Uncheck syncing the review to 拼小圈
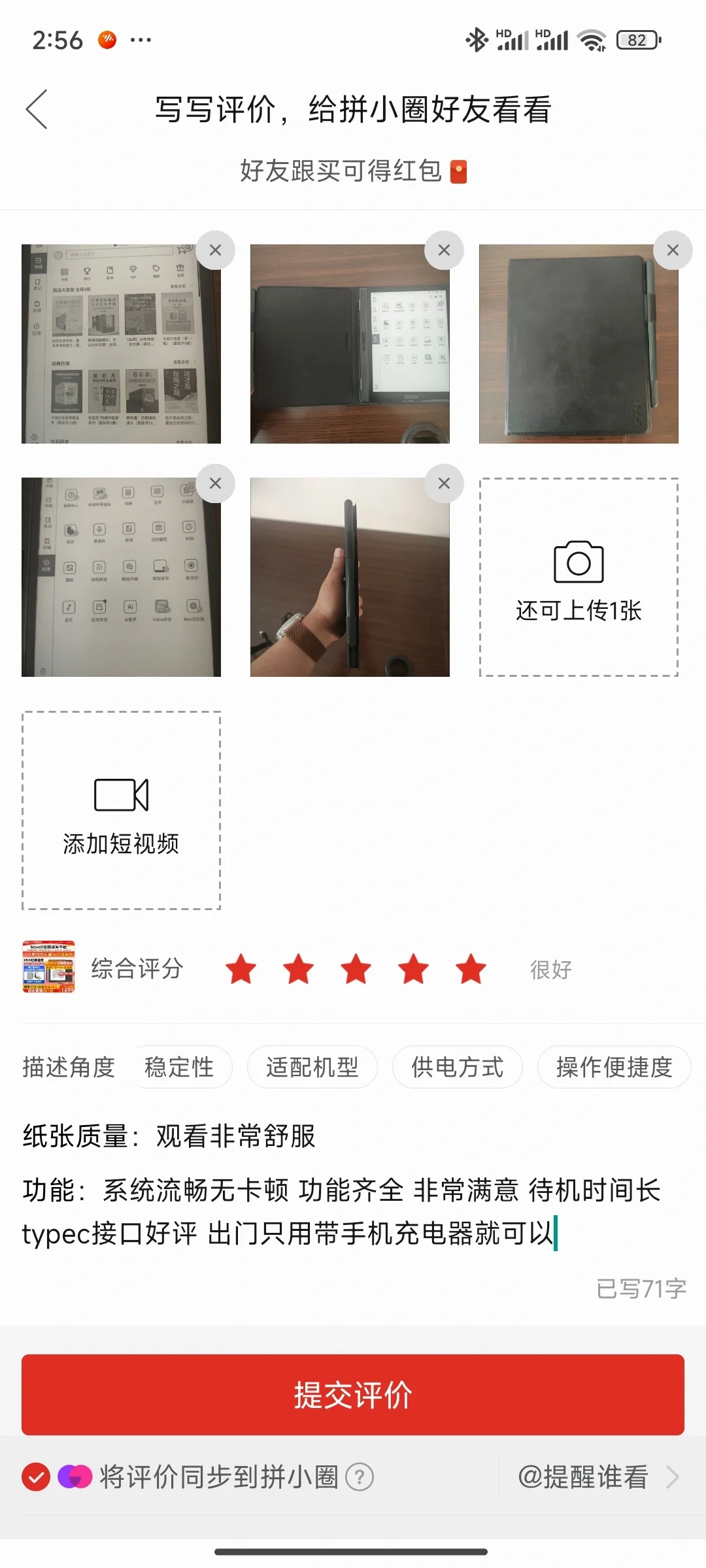This screenshot has width=706, height=1568. pos(36,1477)
